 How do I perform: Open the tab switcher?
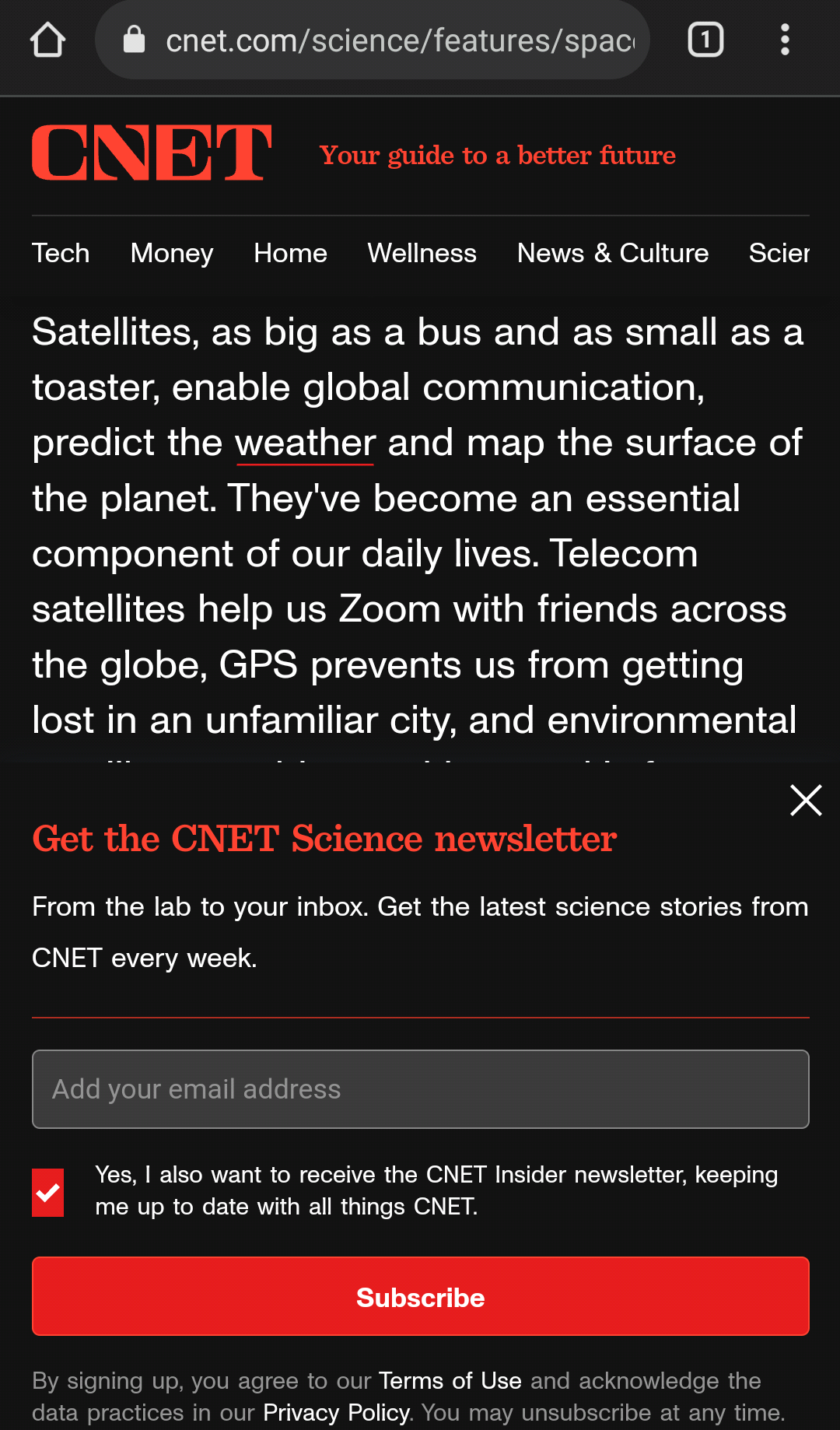[x=705, y=40]
